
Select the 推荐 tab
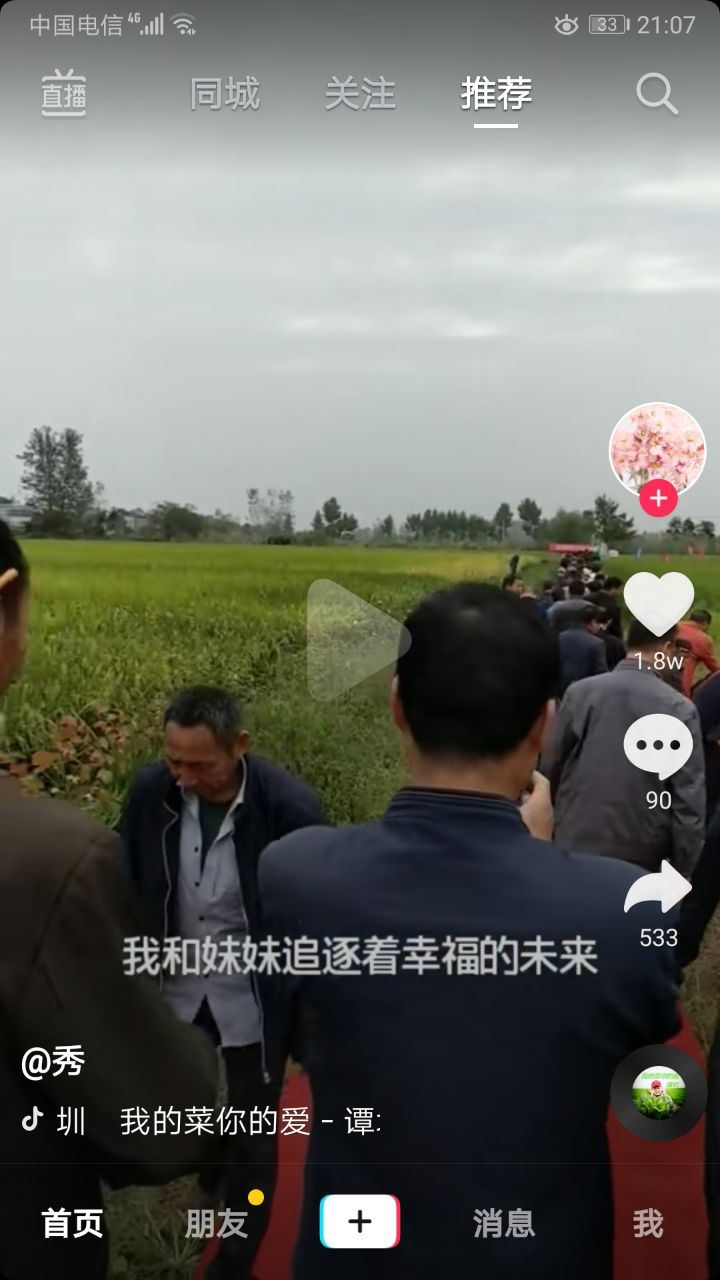point(496,94)
